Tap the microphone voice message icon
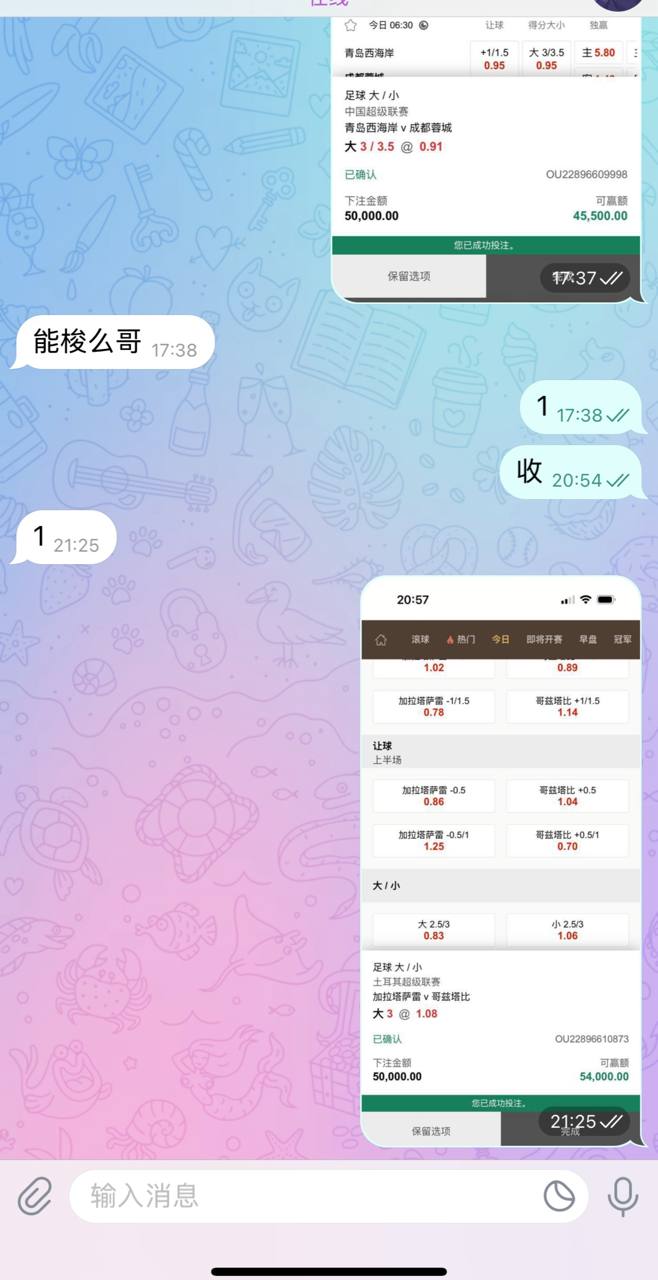The height and width of the screenshot is (1280, 658). pyautogui.click(x=622, y=1196)
